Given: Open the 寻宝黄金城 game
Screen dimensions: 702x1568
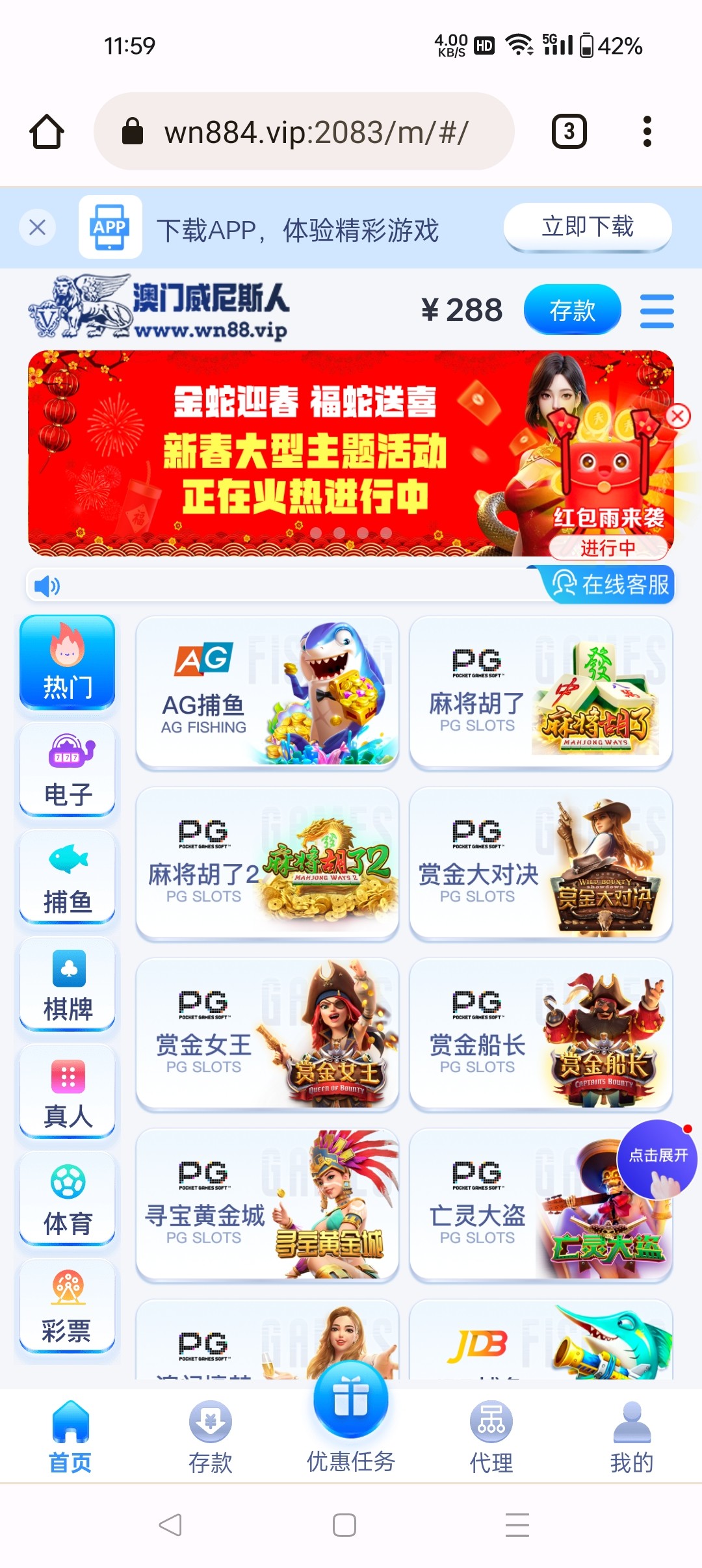Looking at the screenshot, I should 266,1205.
